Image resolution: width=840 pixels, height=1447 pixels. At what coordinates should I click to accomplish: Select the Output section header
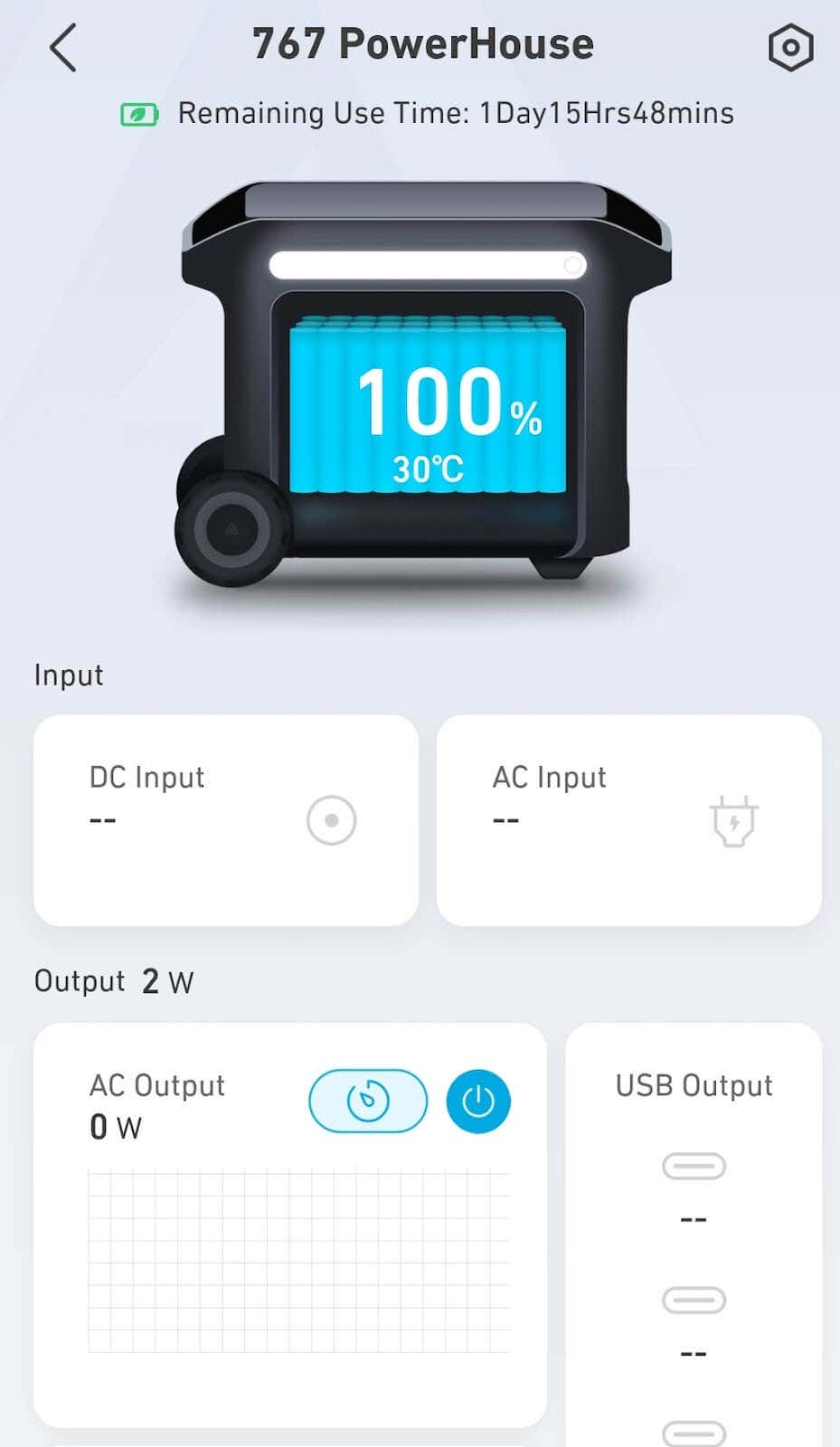point(80,979)
